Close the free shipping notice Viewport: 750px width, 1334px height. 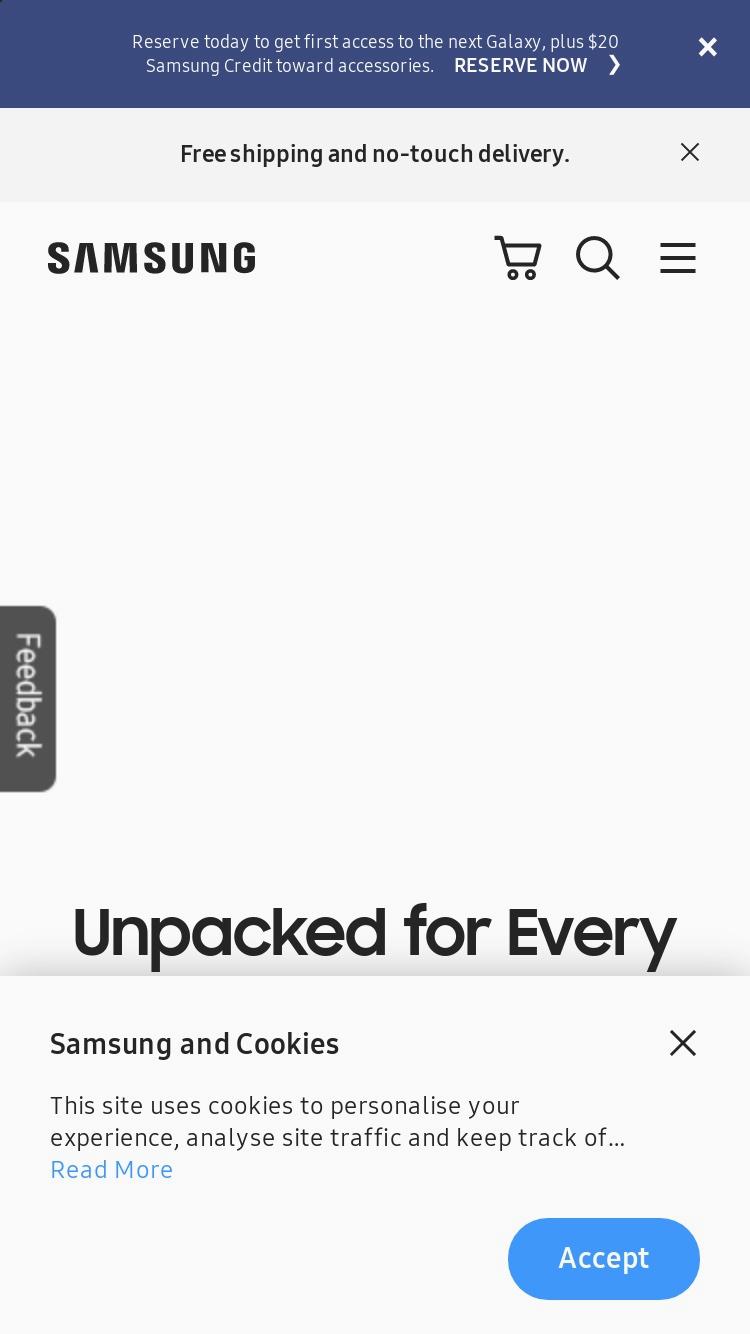(x=690, y=152)
